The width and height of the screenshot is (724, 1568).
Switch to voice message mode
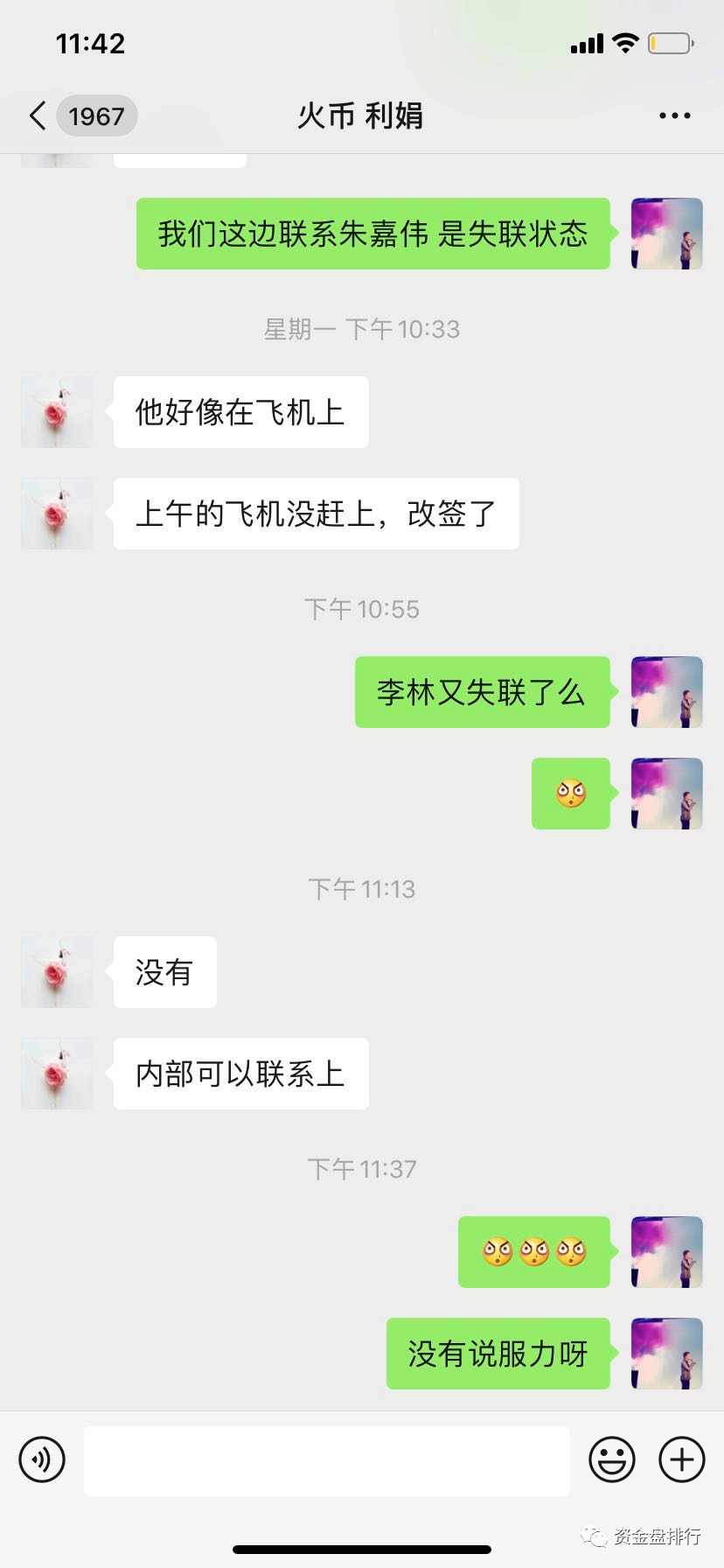coord(41,1459)
